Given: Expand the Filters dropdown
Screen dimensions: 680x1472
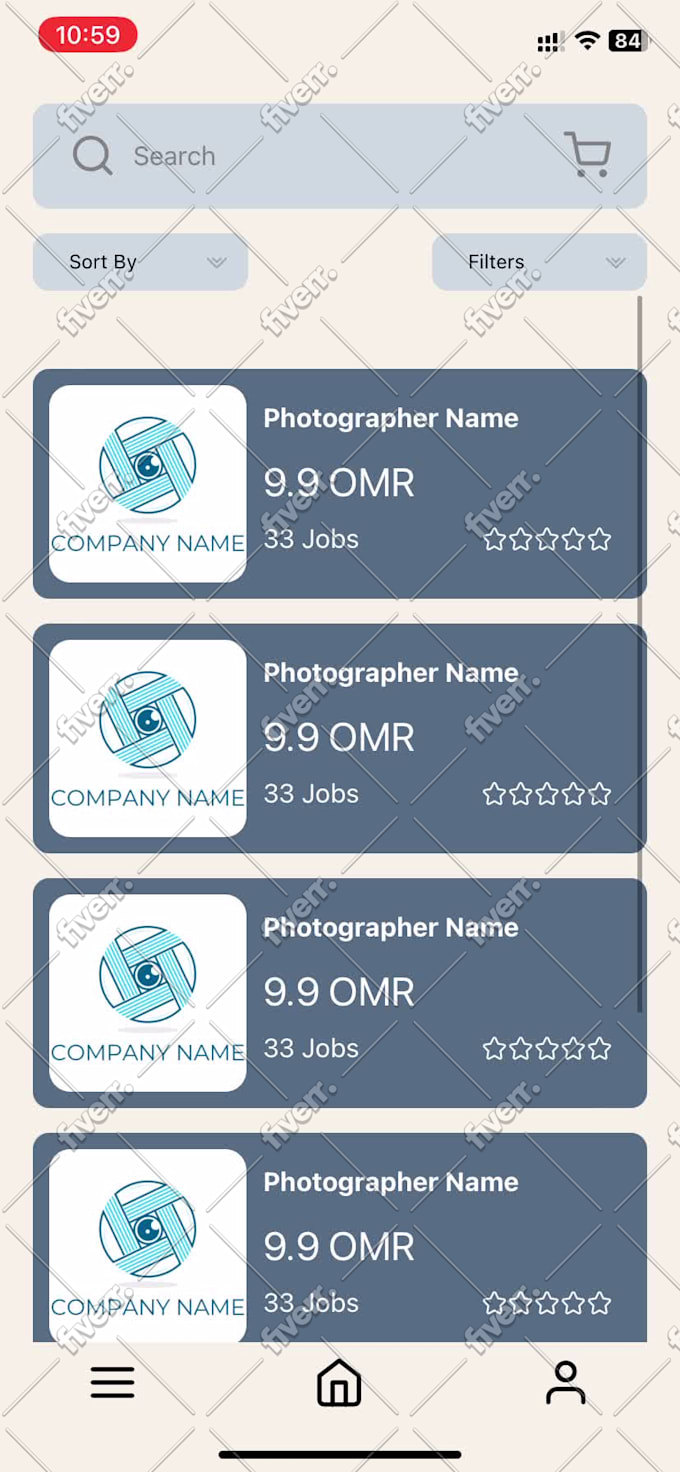Looking at the screenshot, I should click(539, 262).
